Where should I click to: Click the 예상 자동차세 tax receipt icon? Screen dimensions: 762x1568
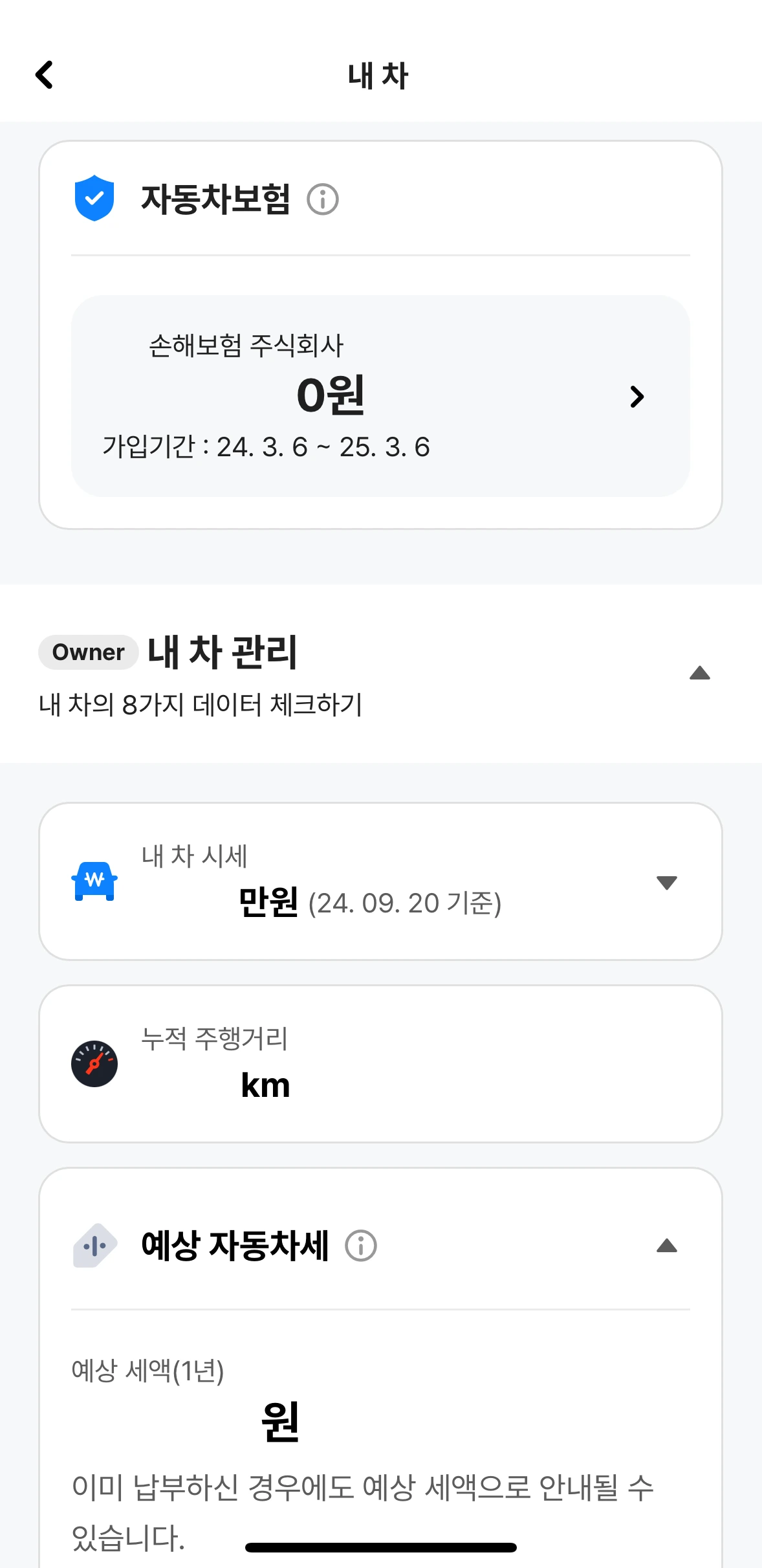(94, 1244)
